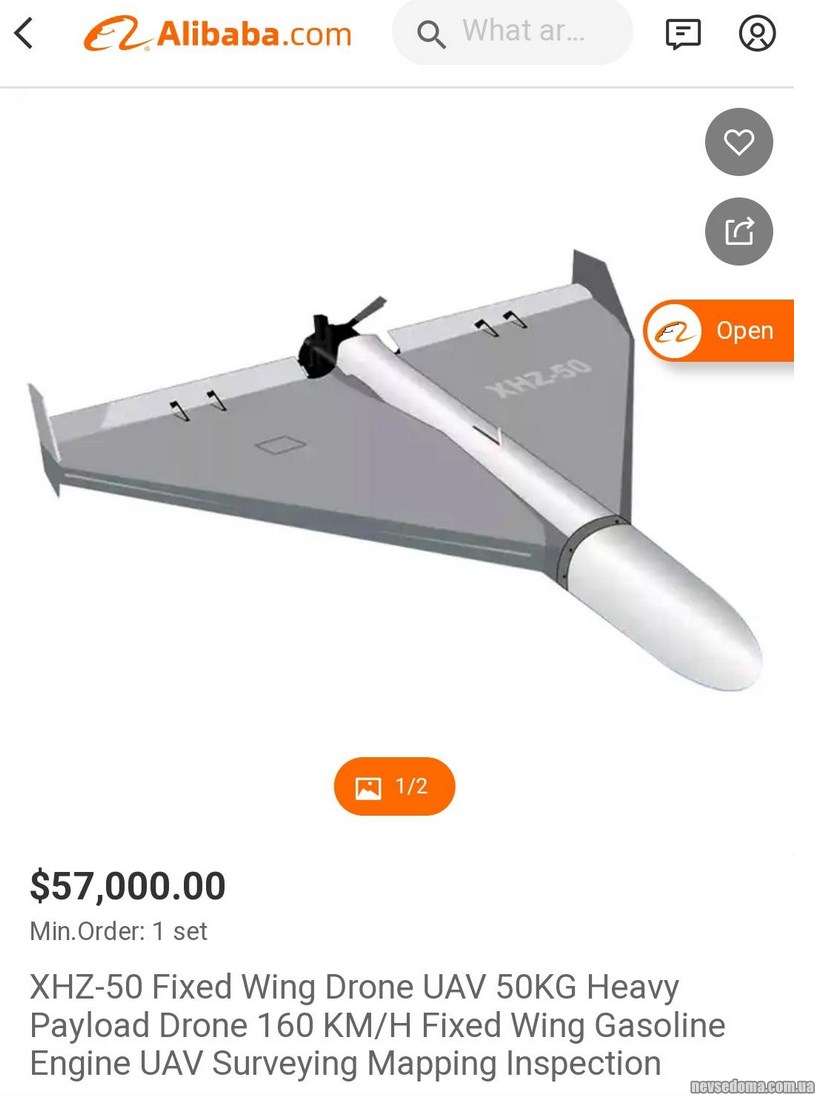This screenshot has height=1095, width=816.
Task: Open the account profile icon
Action: (757, 33)
